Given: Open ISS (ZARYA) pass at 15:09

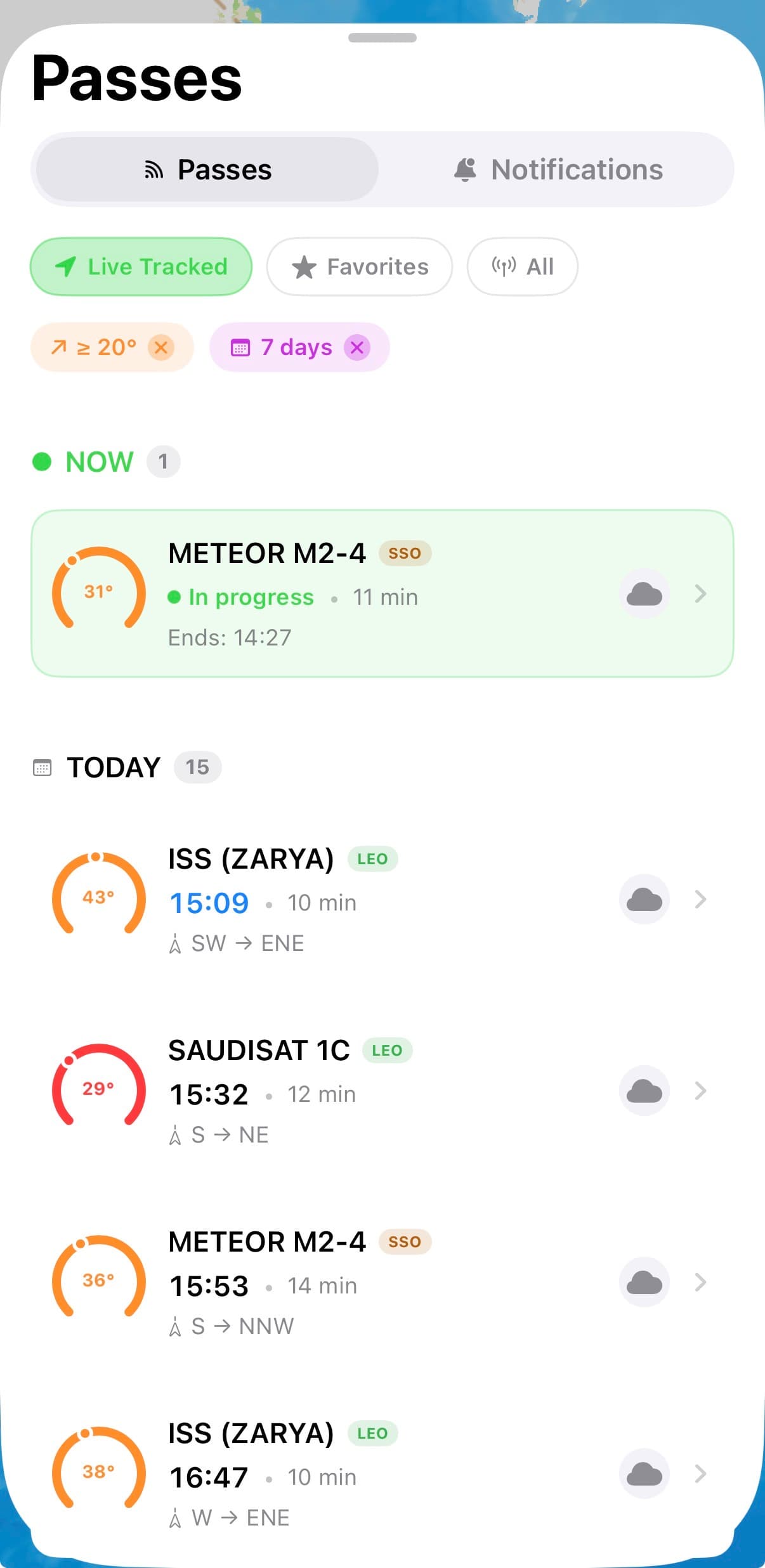Looking at the screenshot, I should point(382,900).
